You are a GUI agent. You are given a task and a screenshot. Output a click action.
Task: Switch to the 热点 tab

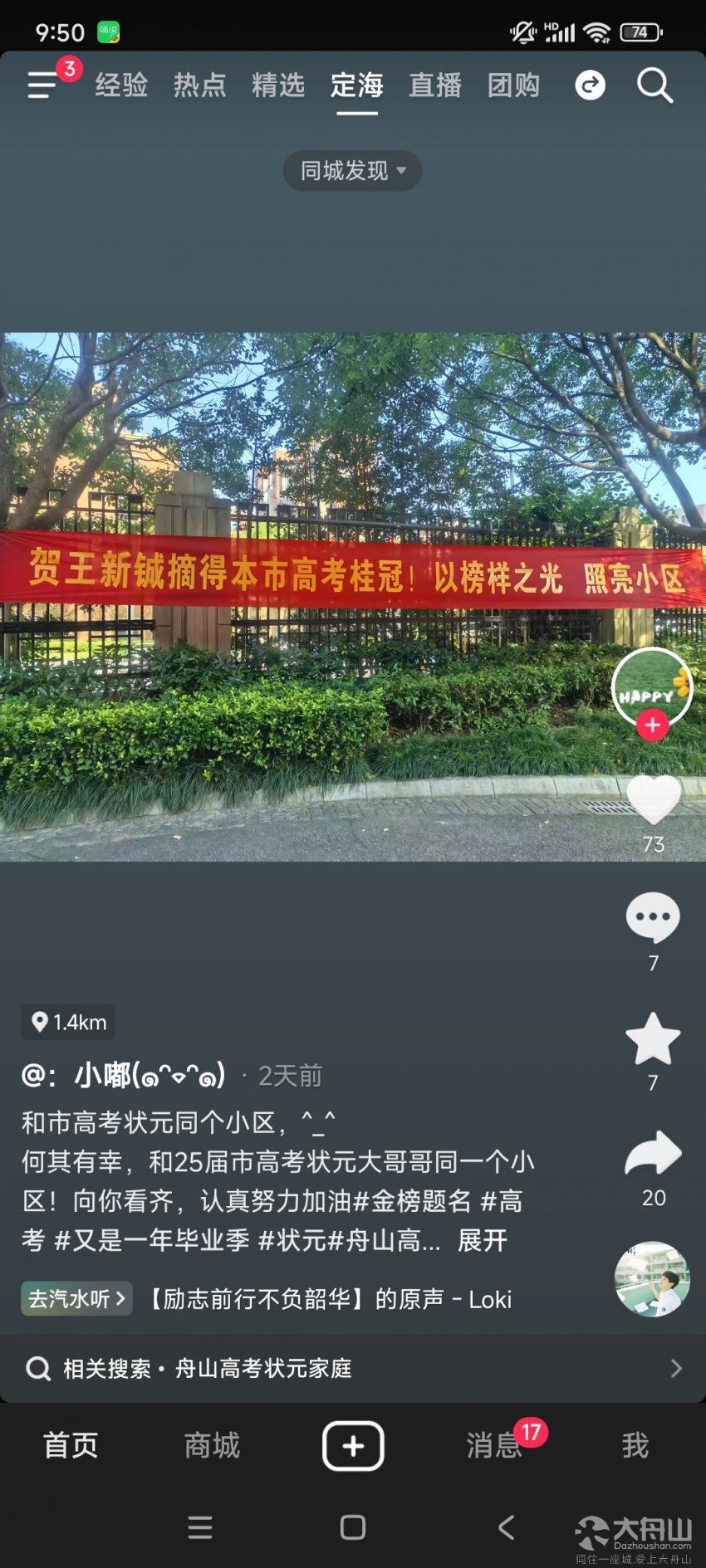[x=199, y=85]
